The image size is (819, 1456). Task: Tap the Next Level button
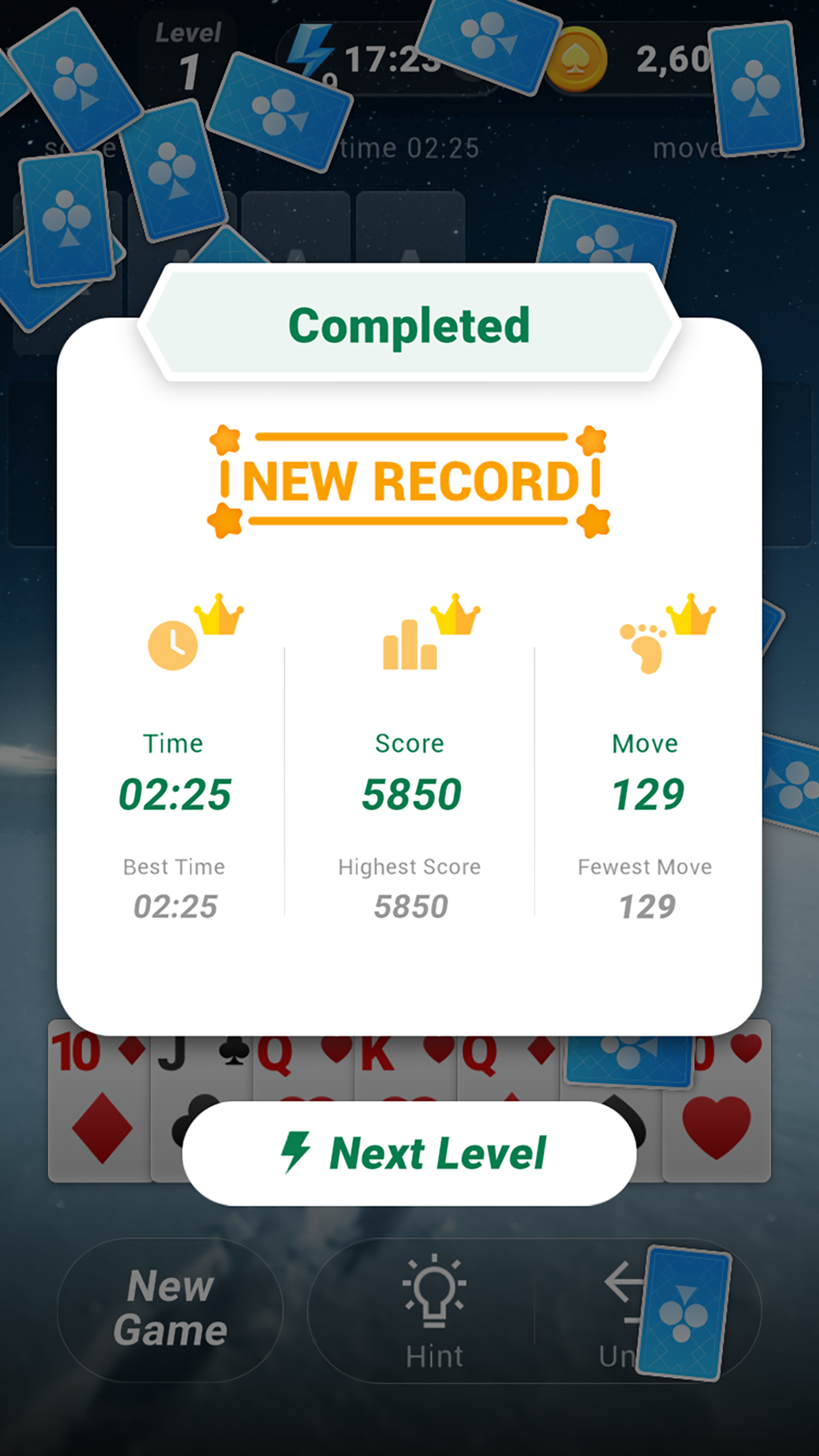[409, 1153]
